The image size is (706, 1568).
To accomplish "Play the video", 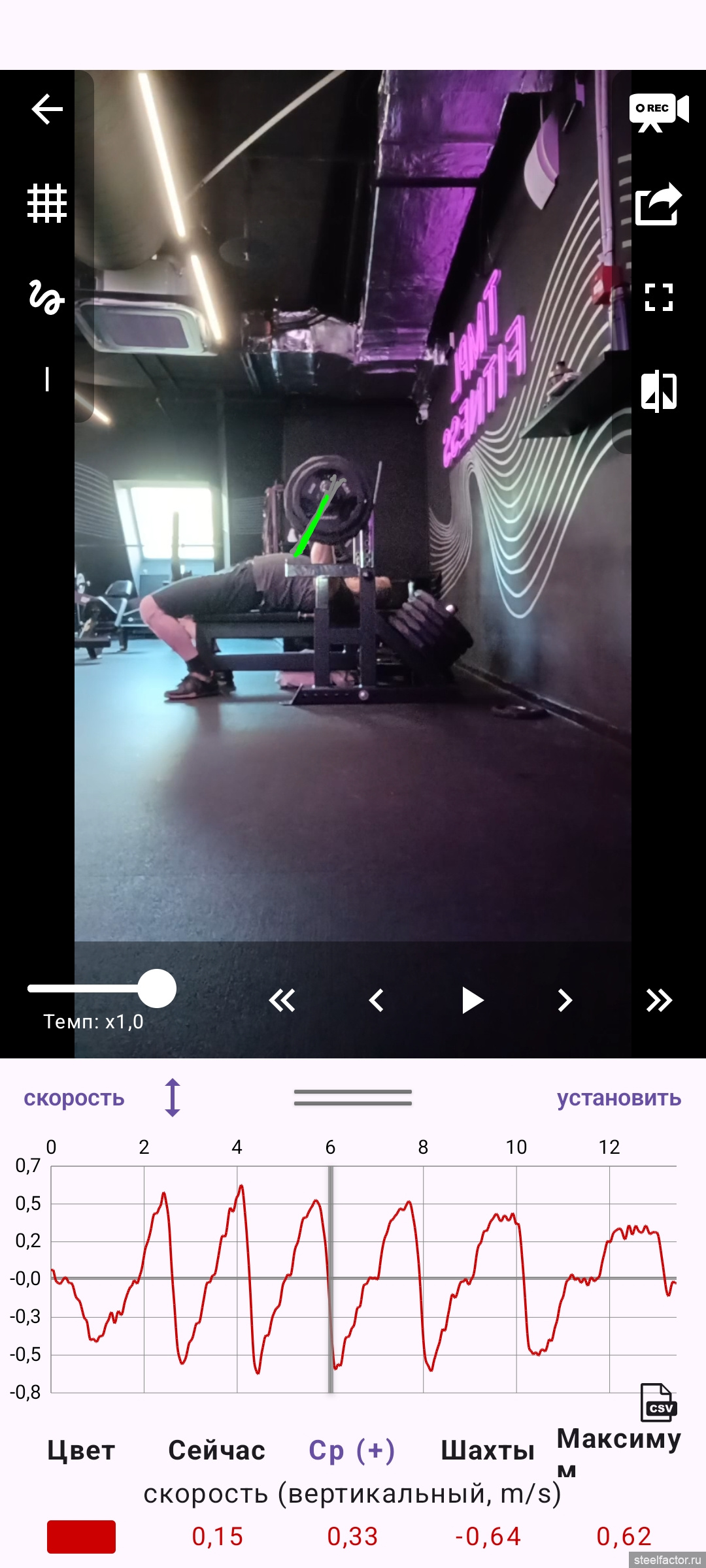I will click(472, 1000).
